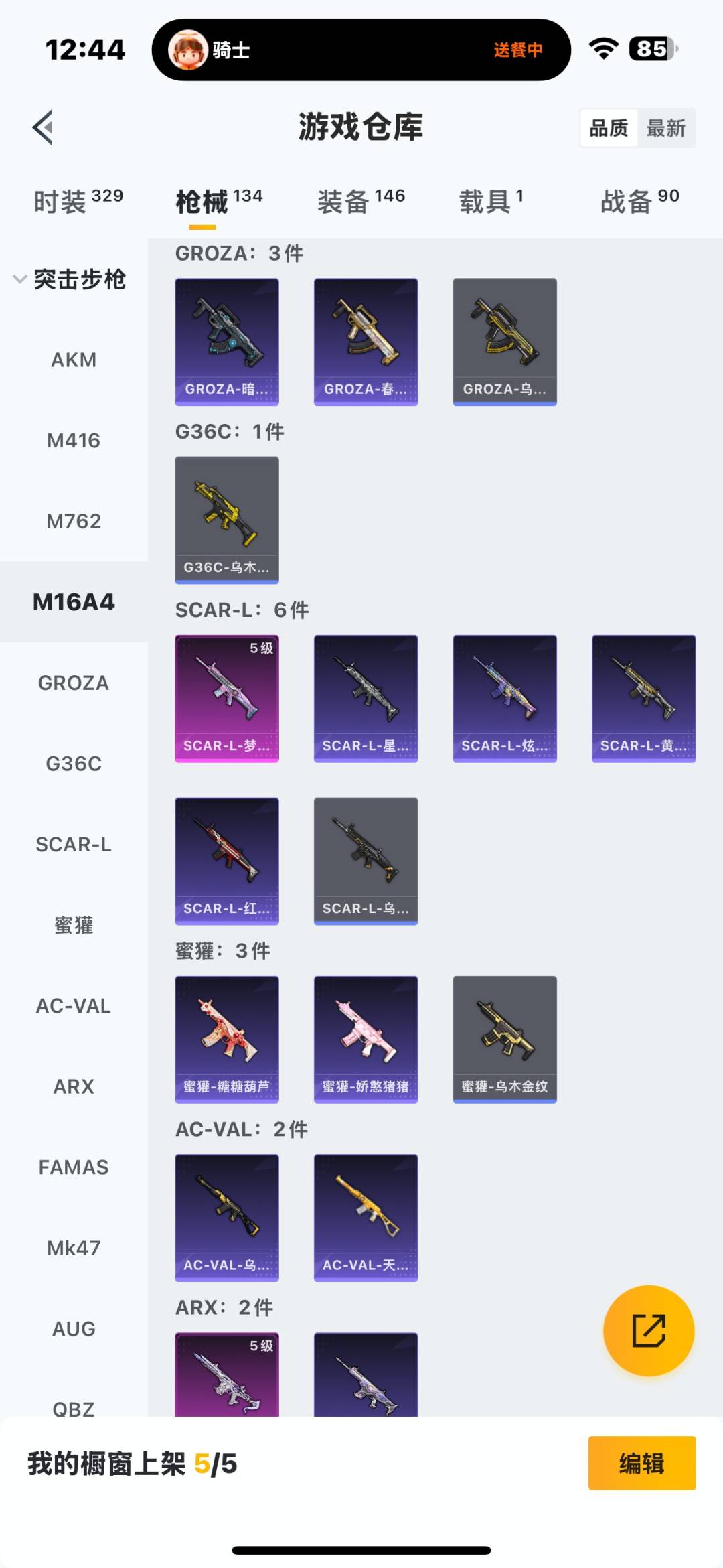Open the G36C-乌木 skin tile

pyautogui.click(x=227, y=520)
